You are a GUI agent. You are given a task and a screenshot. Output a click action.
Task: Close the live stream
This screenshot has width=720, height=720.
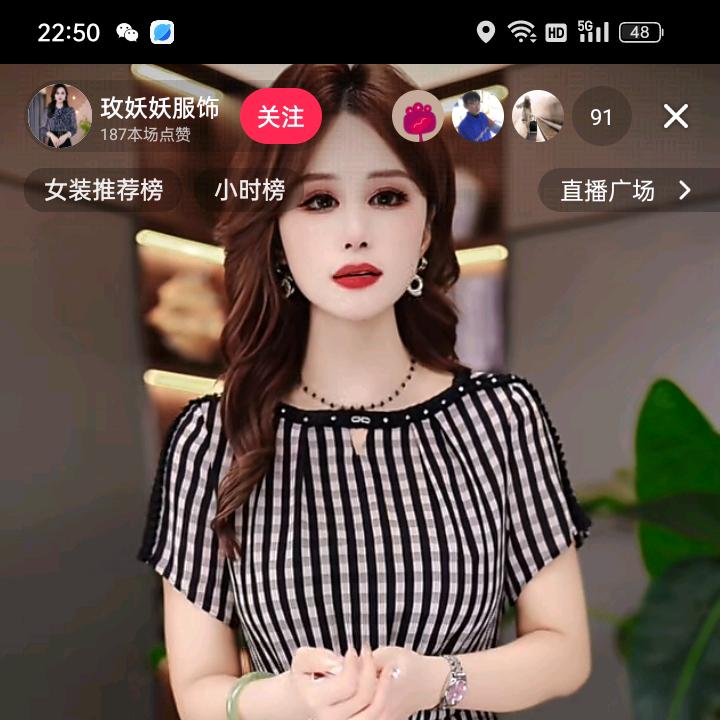(676, 116)
